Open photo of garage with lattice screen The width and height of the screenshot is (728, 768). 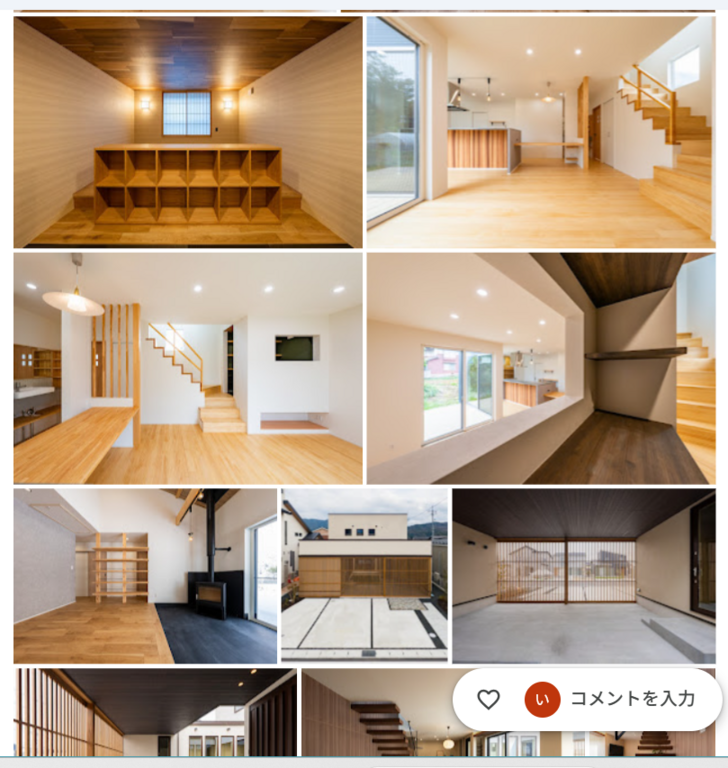[x=583, y=576]
